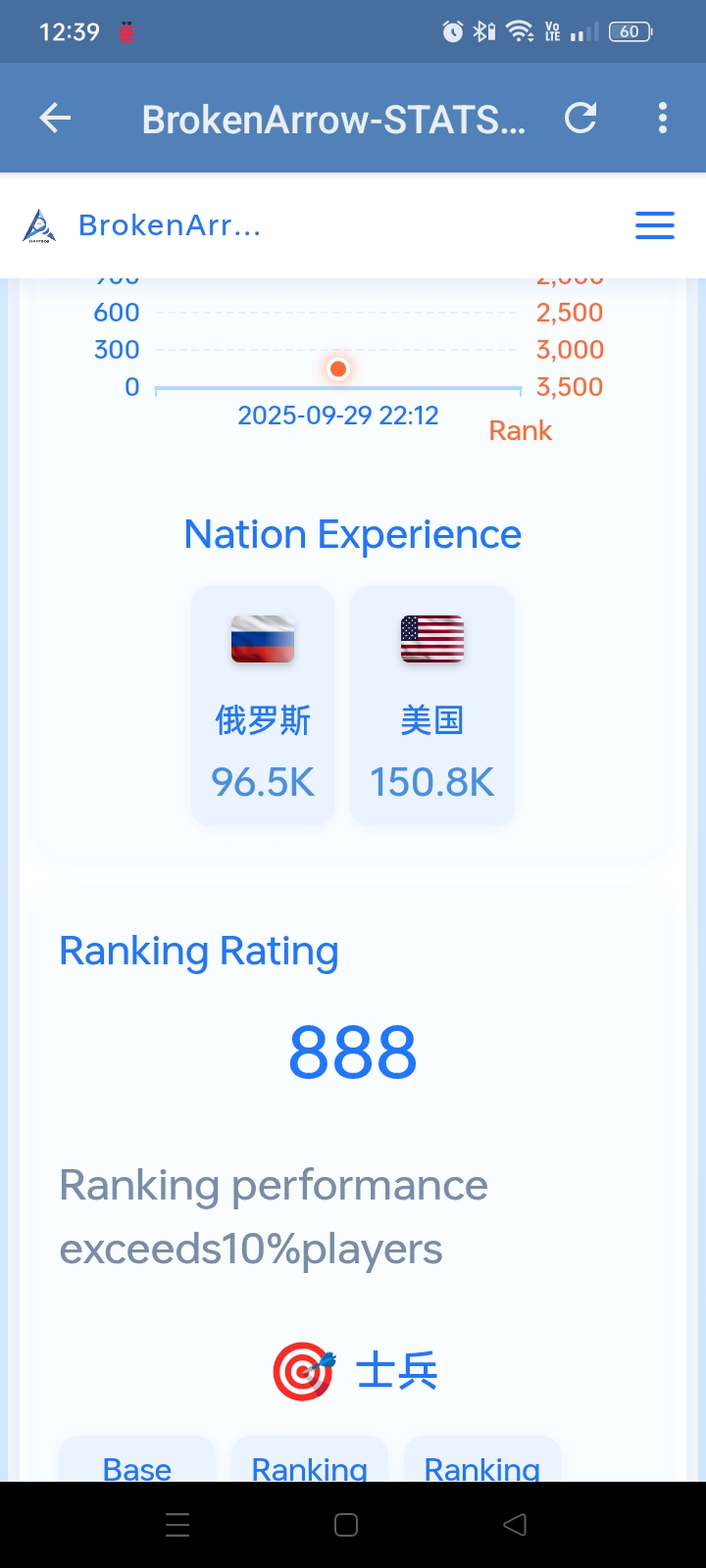Select the 美国 nation experience card
This screenshot has height=1568, width=706.
pyautogui.click(x=431, y=706)
